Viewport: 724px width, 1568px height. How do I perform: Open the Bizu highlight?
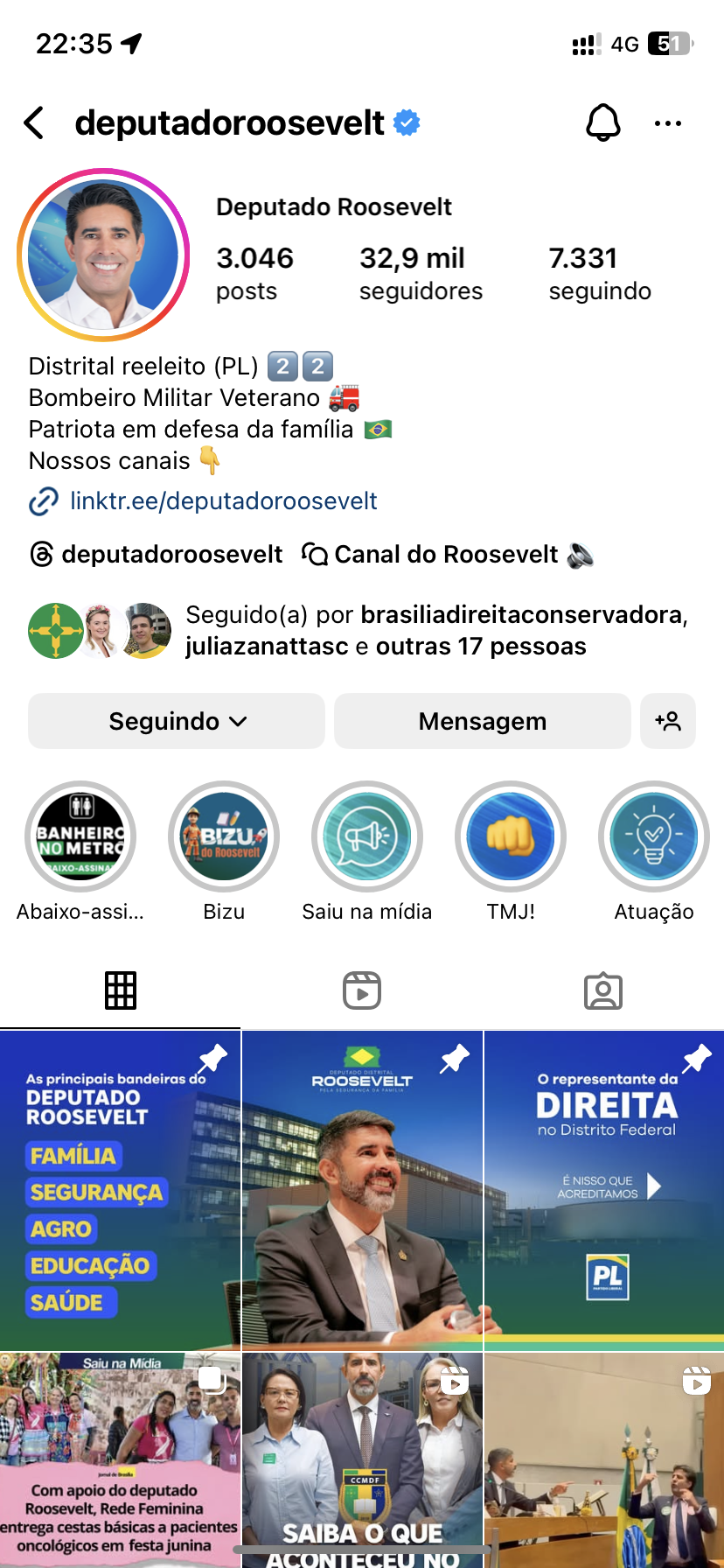224,836
